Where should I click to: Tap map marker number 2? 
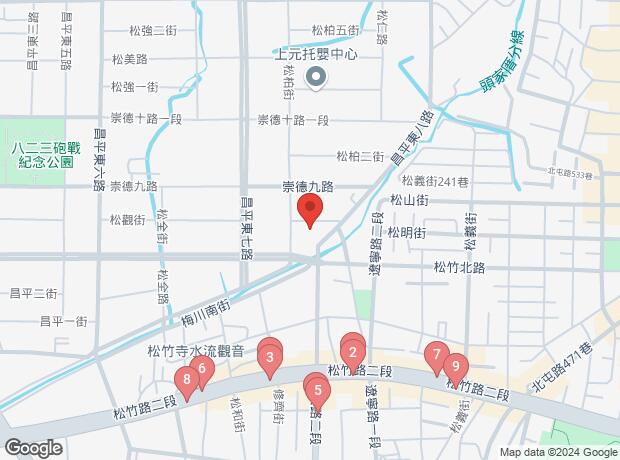(352, 352)
